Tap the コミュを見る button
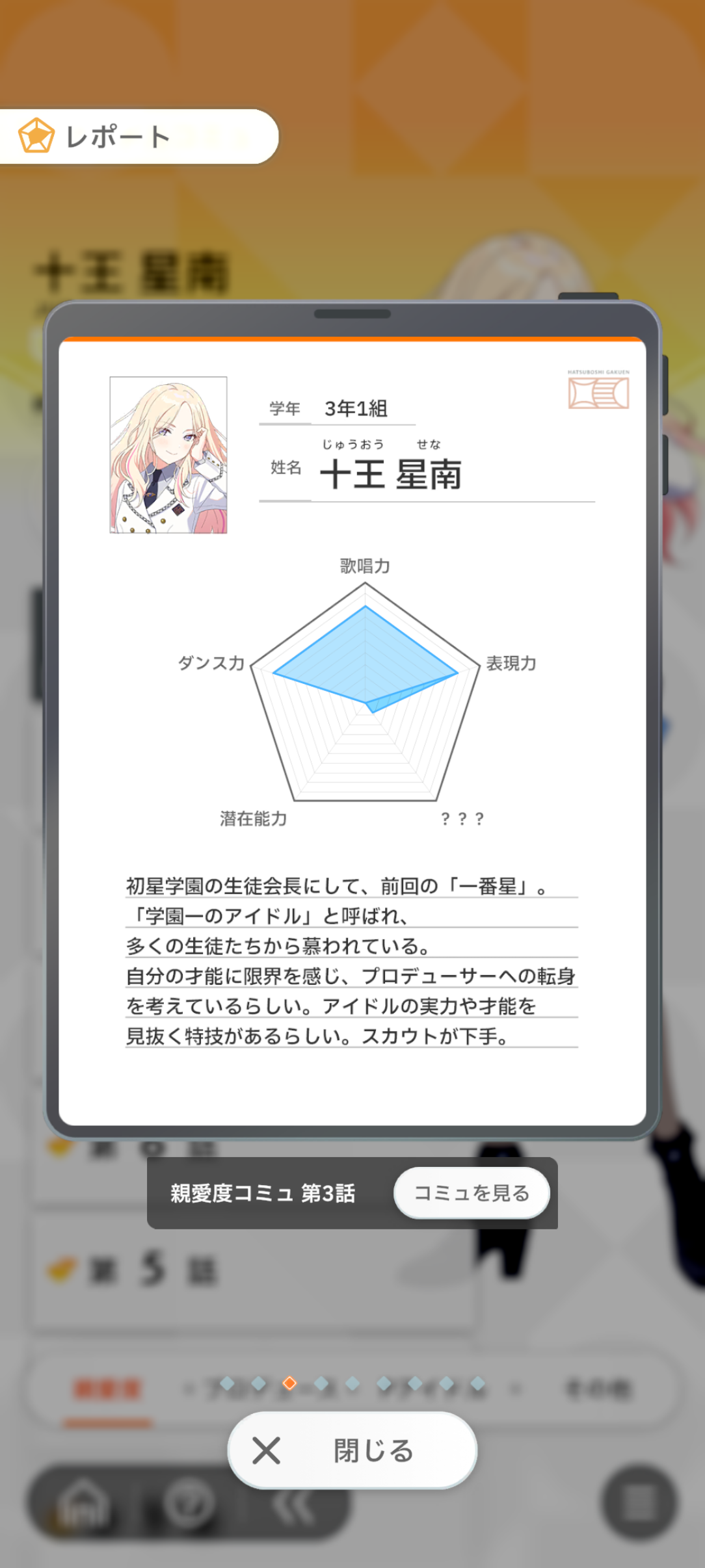 coord(472,1193)
